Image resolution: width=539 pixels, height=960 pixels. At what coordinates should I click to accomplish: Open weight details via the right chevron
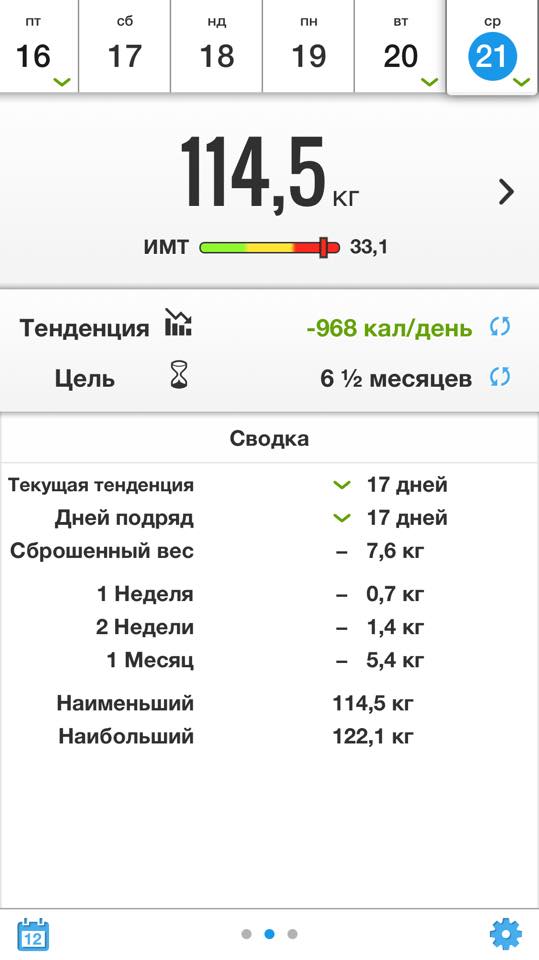[506, 192]
